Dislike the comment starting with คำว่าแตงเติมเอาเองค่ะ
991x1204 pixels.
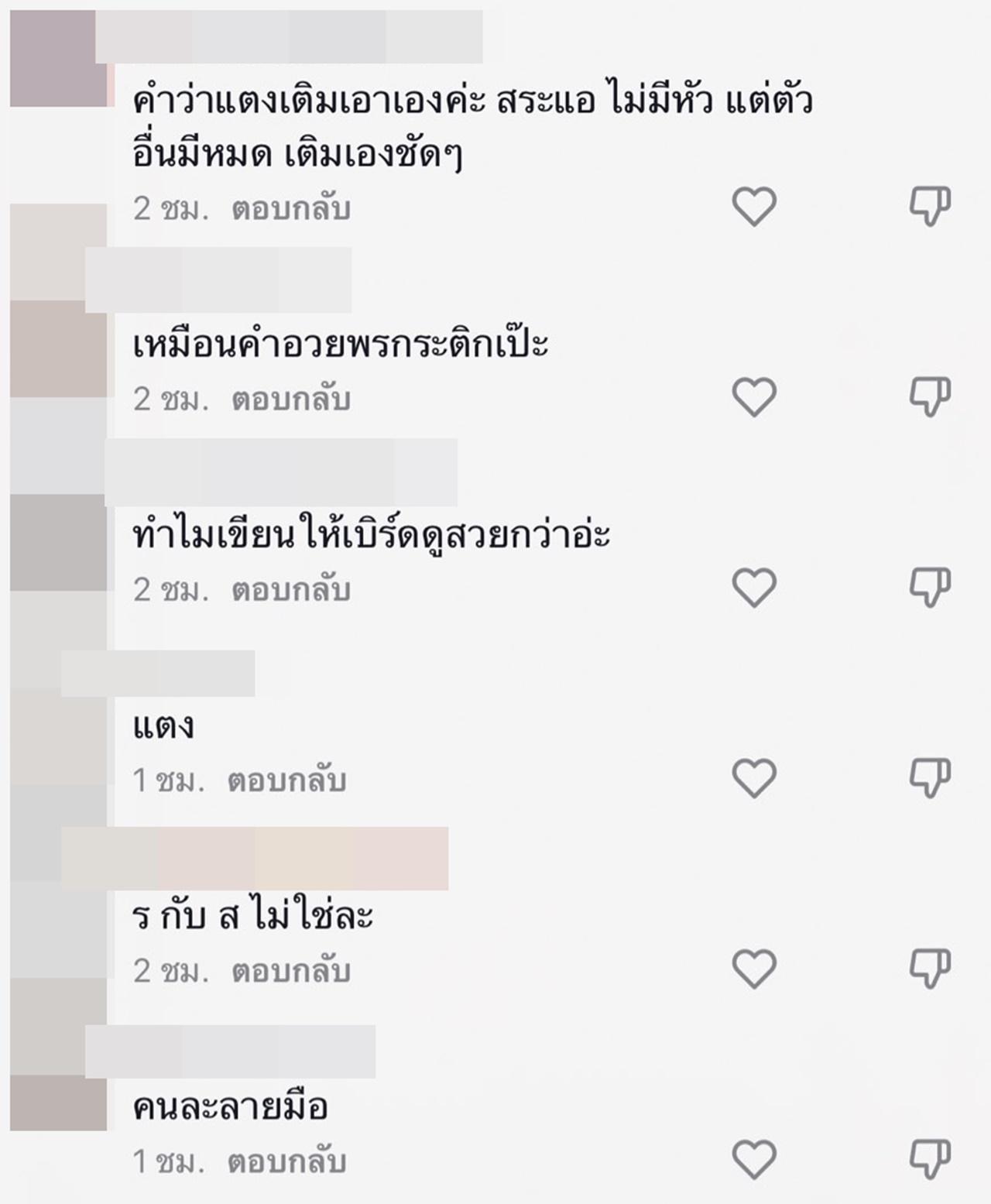point(929,207)
